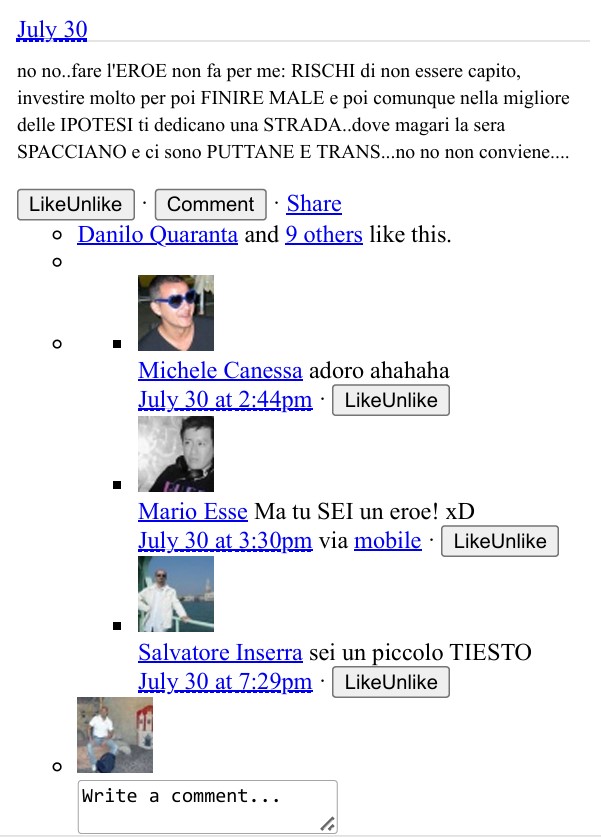Like the post with the LikeUnlike button
The height and width of the screenshot is (837, 601).
pyautogui.click(x=75, y=204)
